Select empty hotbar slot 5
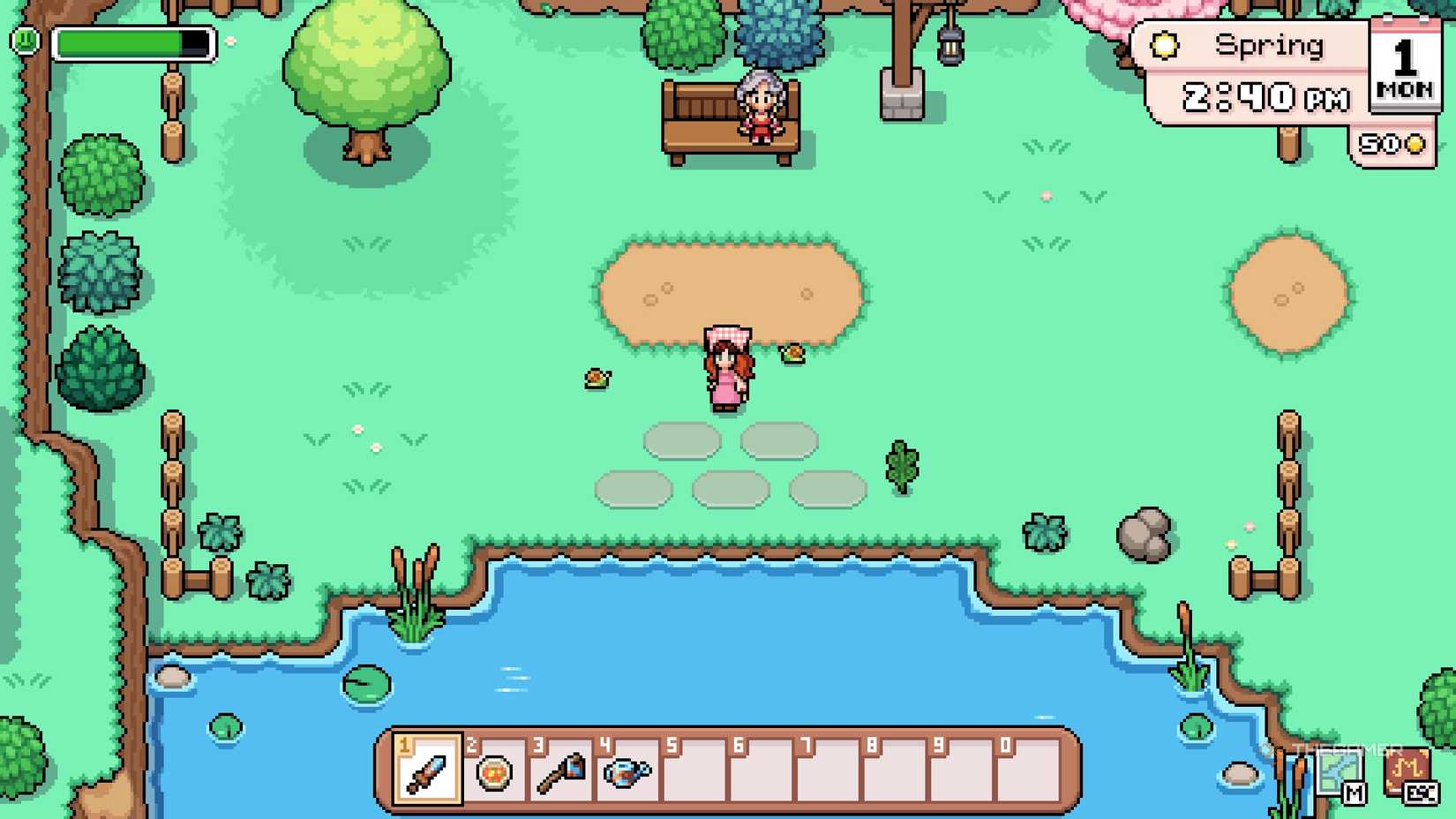Screen dimensions: 1456x819 pyautogui.click(x=695, y=771)
